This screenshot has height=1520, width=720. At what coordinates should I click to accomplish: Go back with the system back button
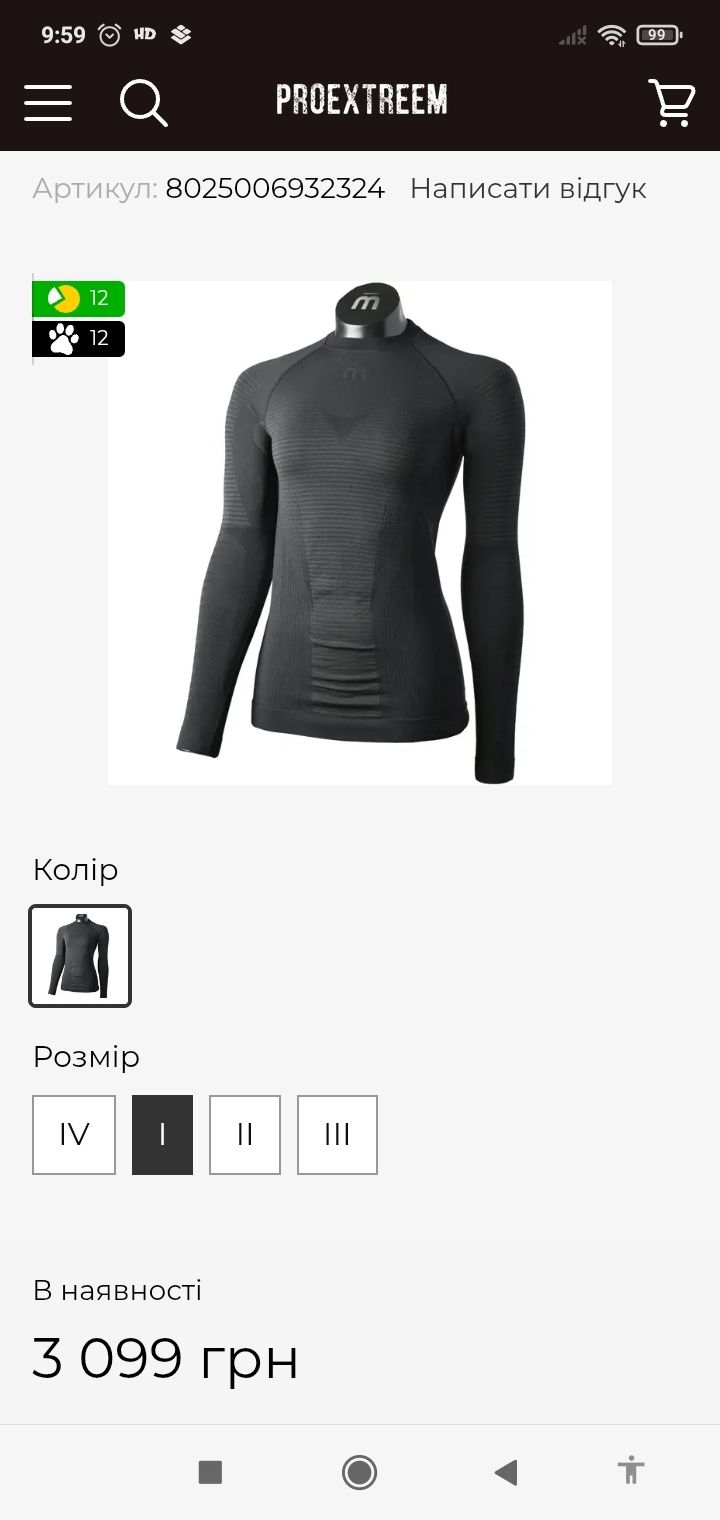pos(506,1472)
